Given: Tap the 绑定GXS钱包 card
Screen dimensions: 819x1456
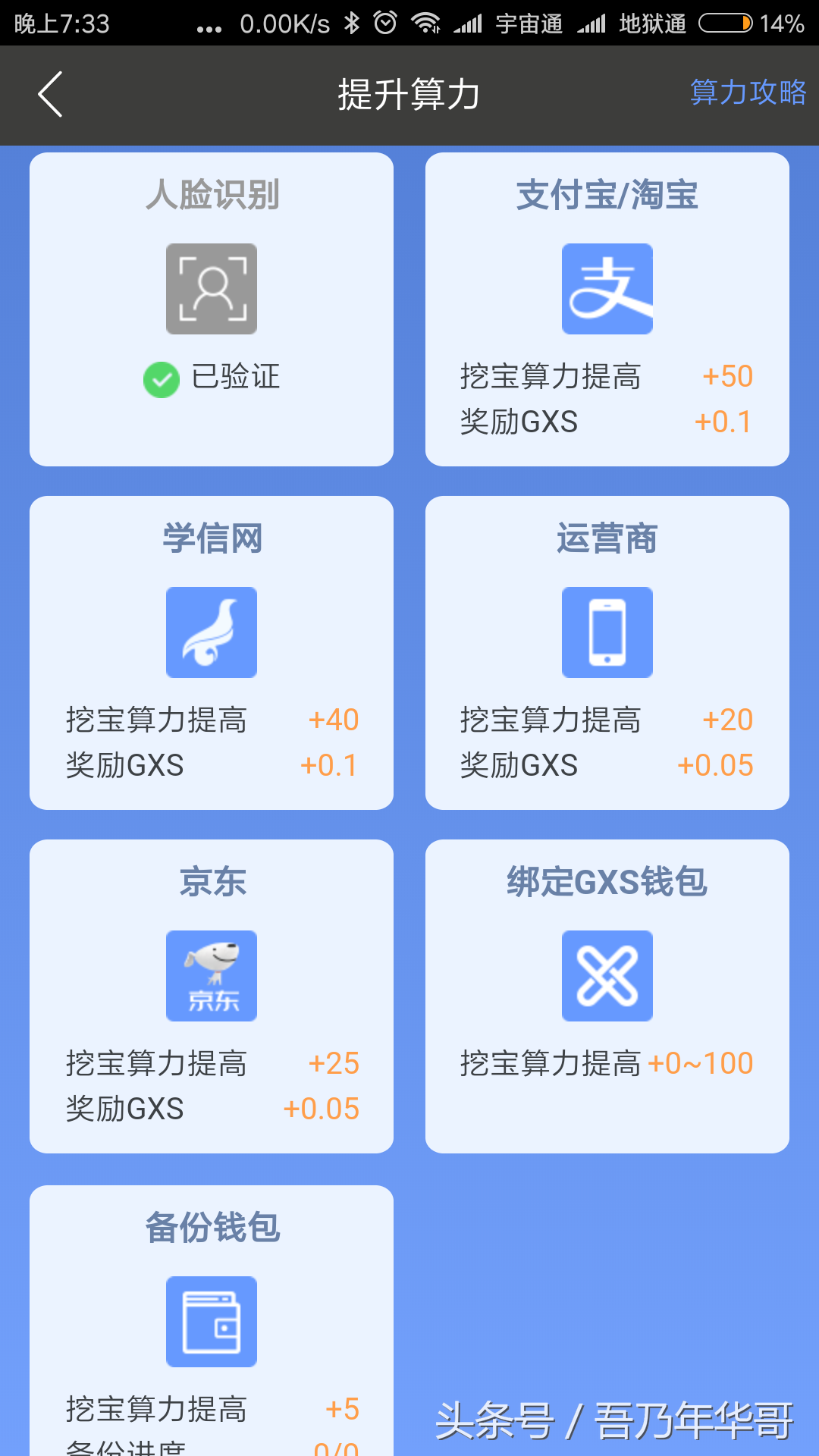Looking at the screenshot, I should 607,996.
